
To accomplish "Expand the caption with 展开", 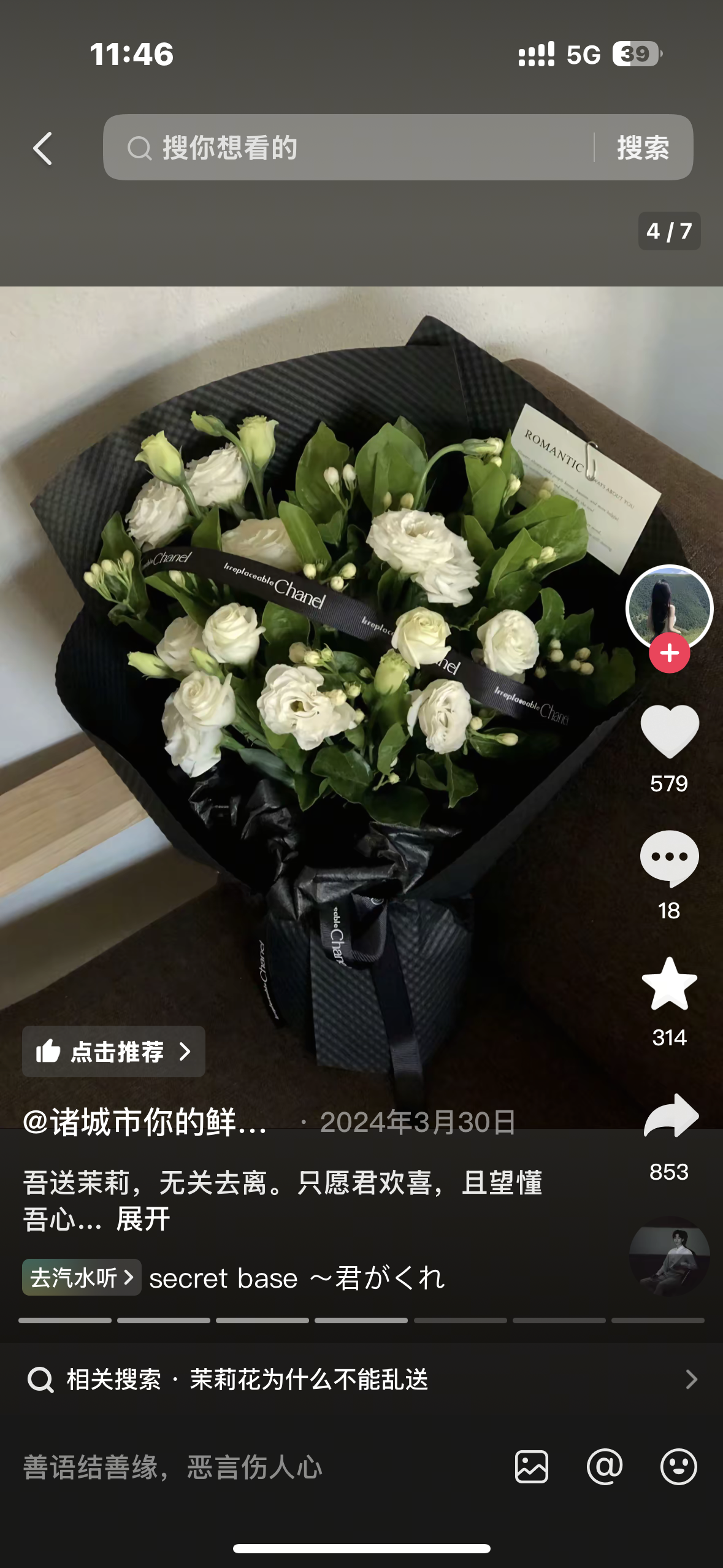I will pyautogui.click(x=143, y=1219).
